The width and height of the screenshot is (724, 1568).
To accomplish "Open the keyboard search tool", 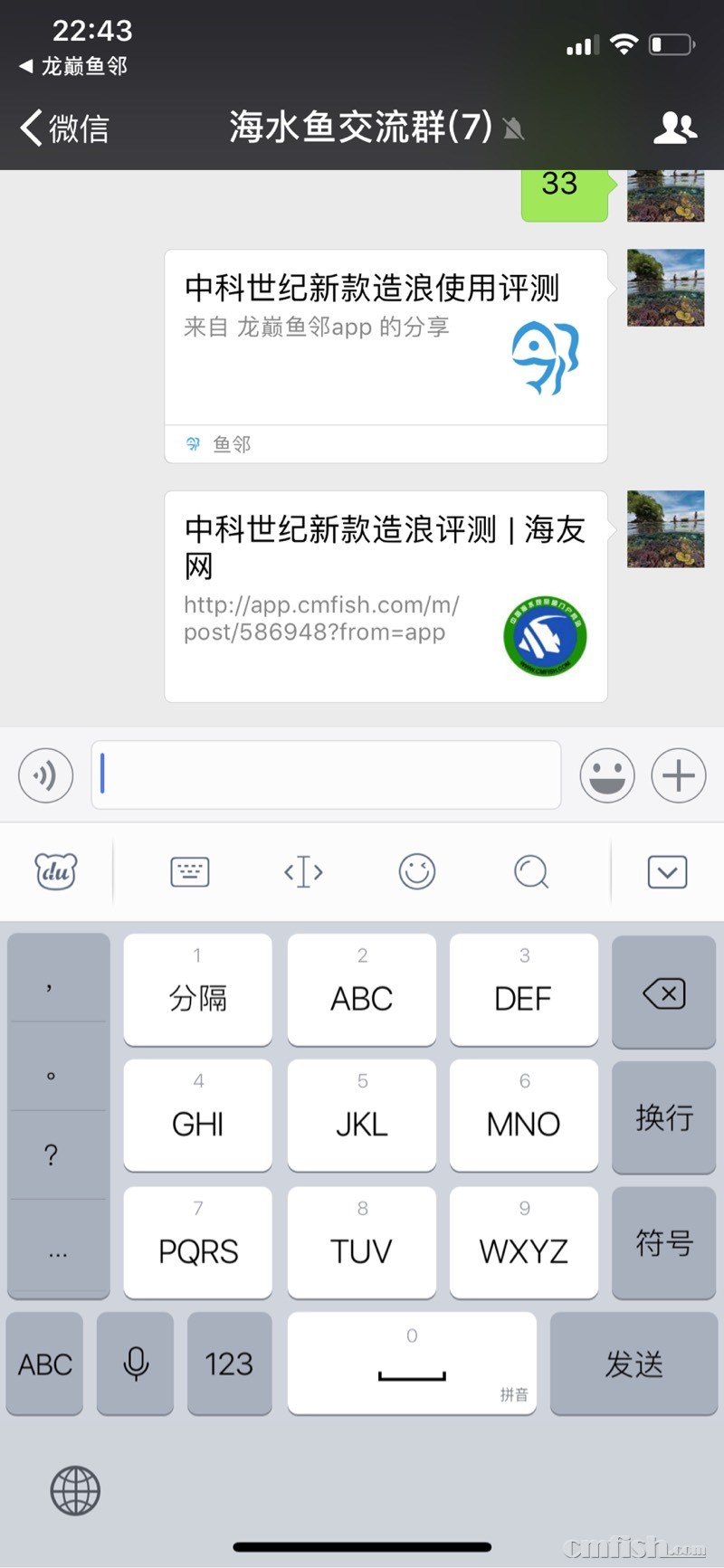I will pyautogui.click(x=531, y=872).
